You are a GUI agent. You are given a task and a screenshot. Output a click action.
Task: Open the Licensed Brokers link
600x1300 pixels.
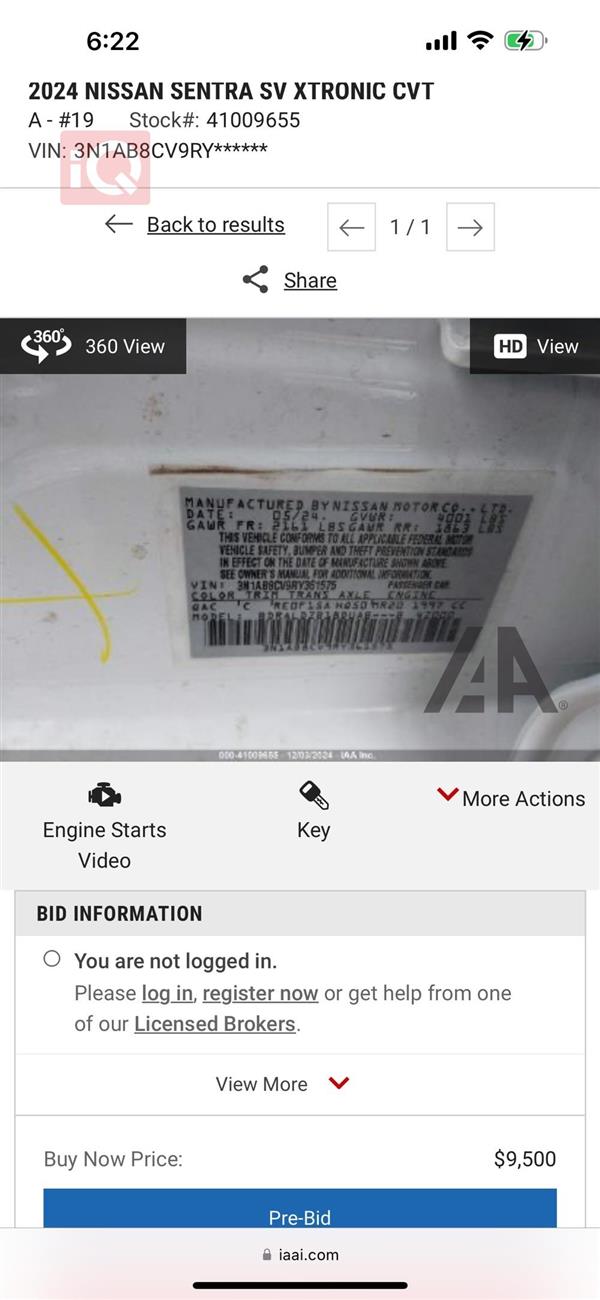214,1024
